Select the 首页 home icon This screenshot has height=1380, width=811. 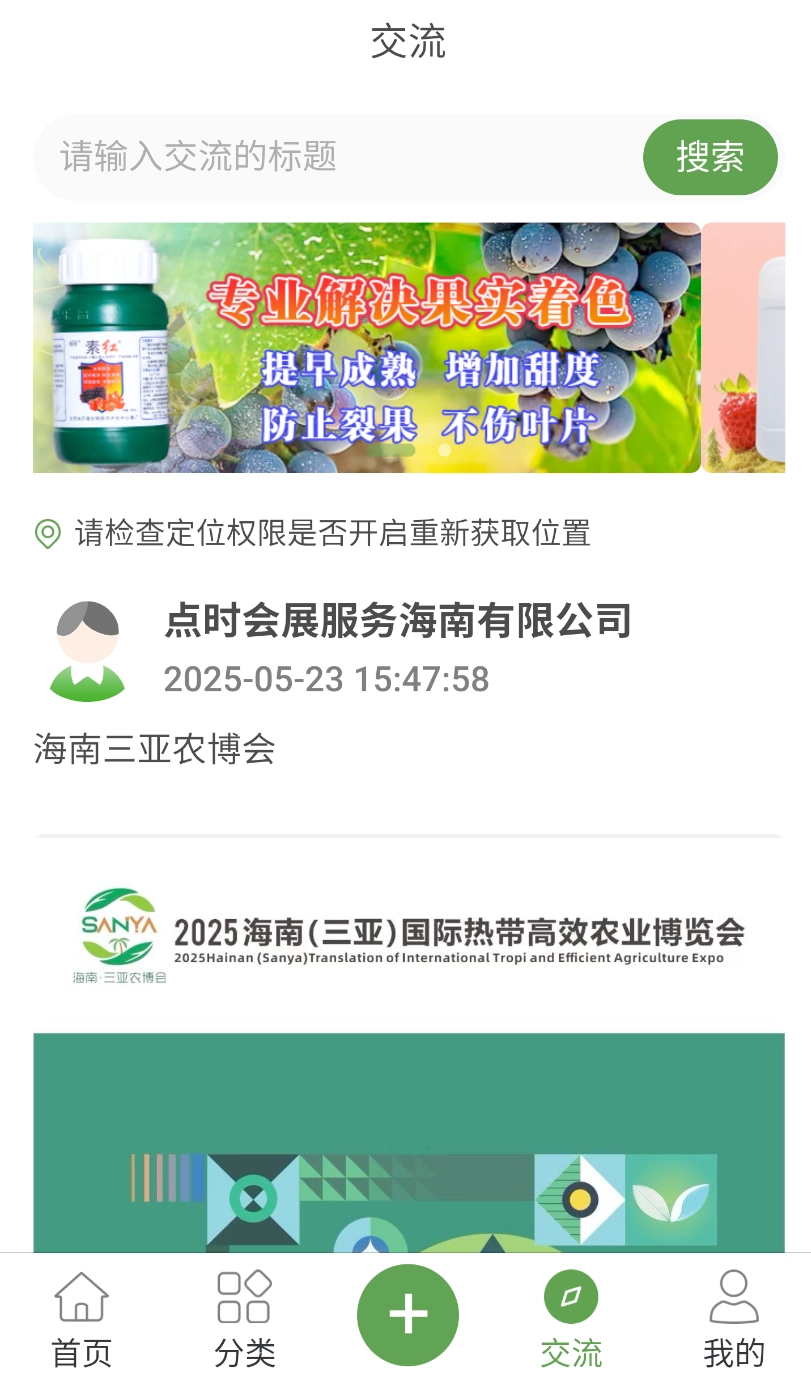coord(79,1297)
